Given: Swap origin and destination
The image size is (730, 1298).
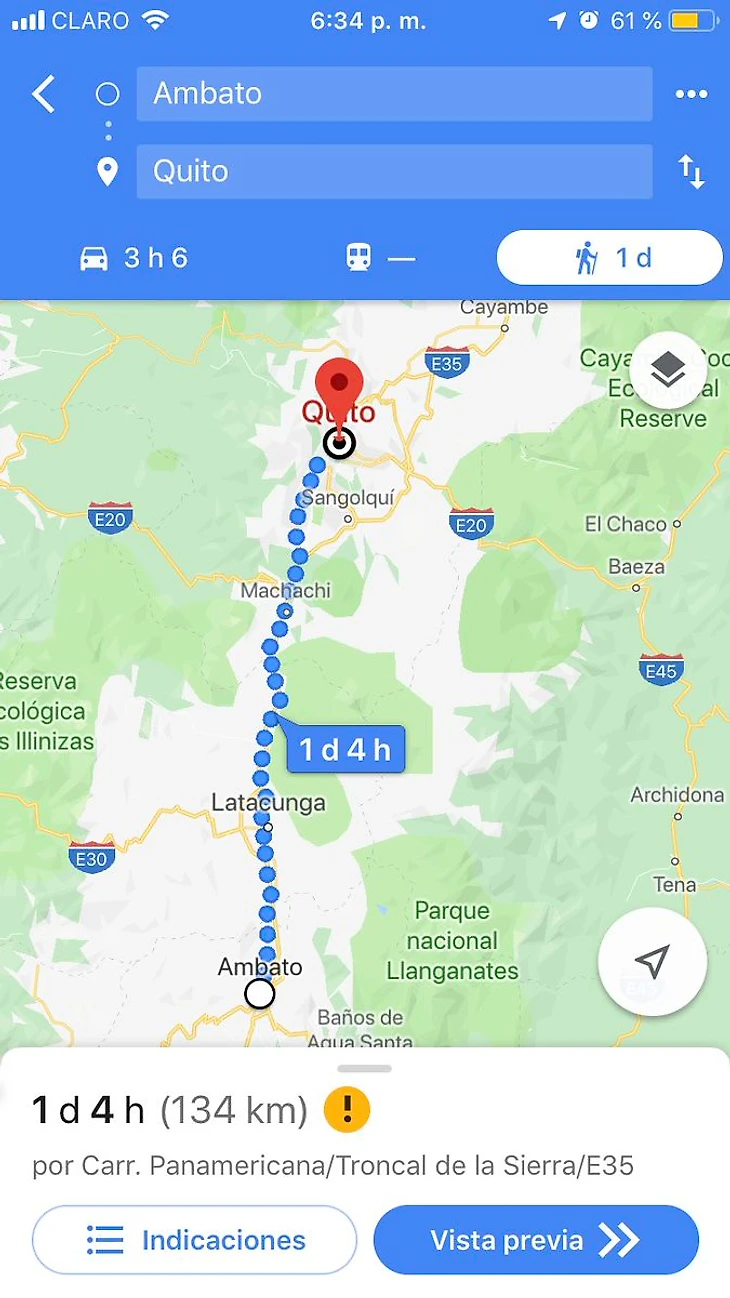Looking at the screenshot, I should point(691,171).
